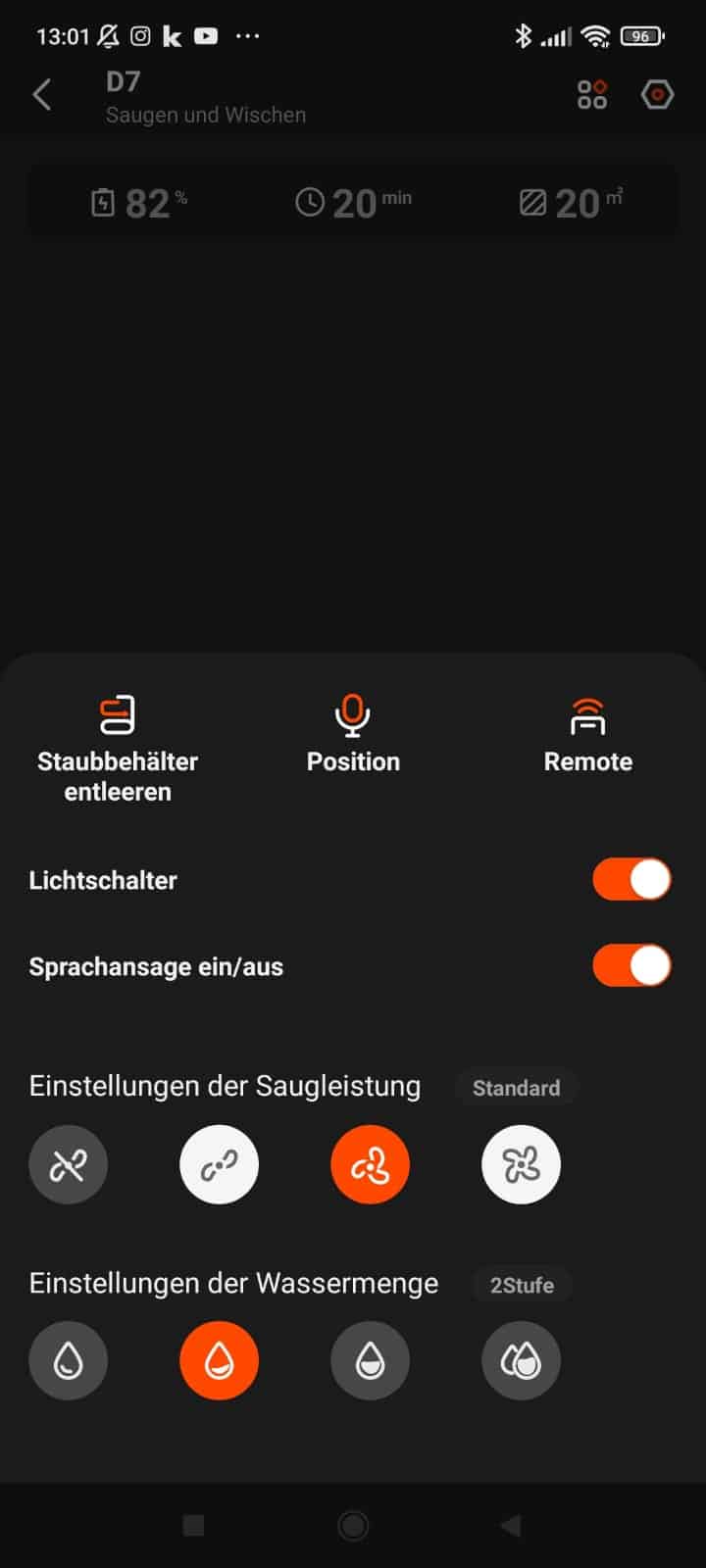Open the Position function
The image size is (706, 1568).
click(353, 735)
